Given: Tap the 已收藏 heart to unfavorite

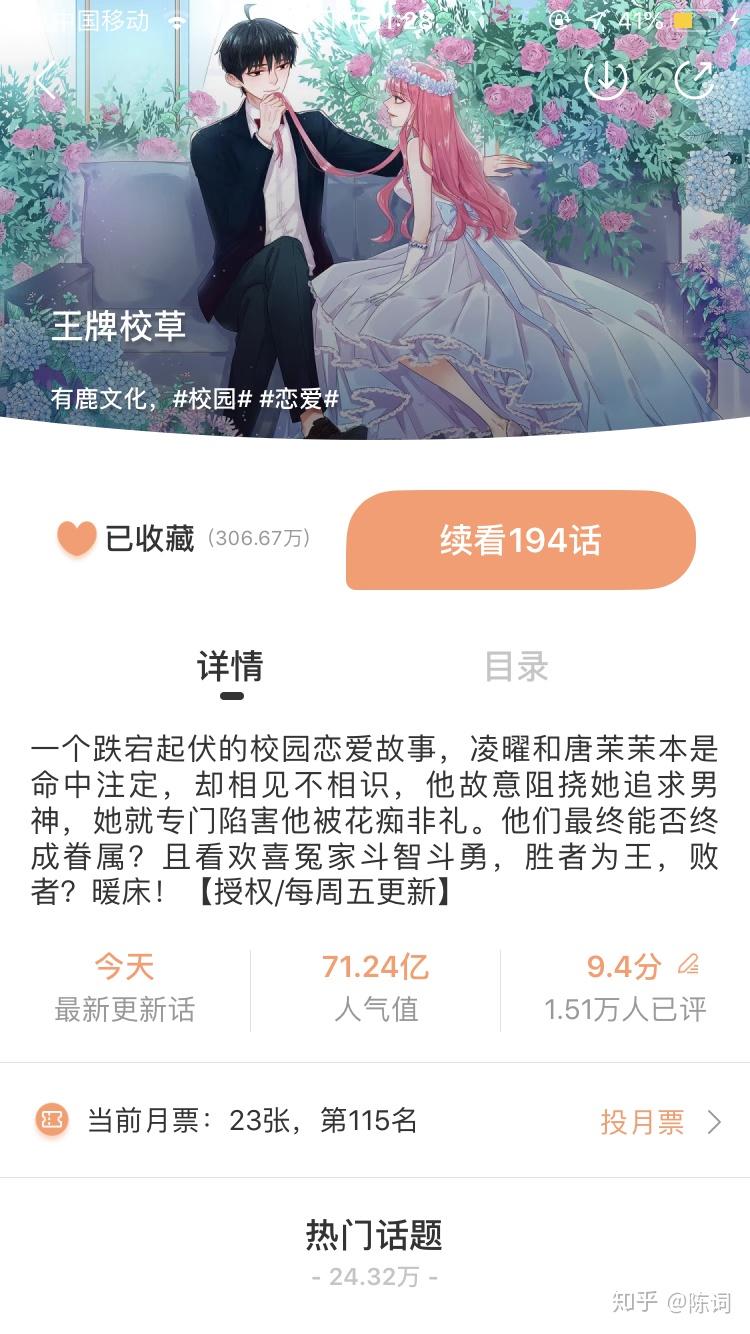Looking at the screenshot, I should [x=76, y=539].
